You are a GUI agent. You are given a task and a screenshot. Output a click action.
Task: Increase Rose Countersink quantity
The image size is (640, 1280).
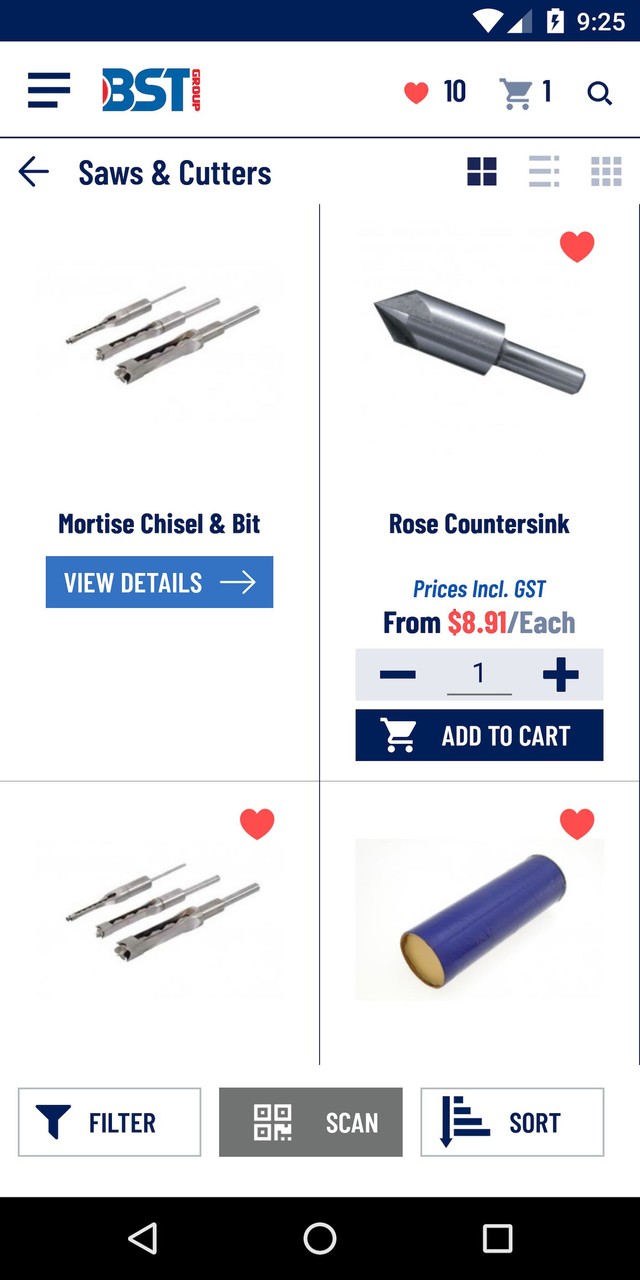pos(560,675)
